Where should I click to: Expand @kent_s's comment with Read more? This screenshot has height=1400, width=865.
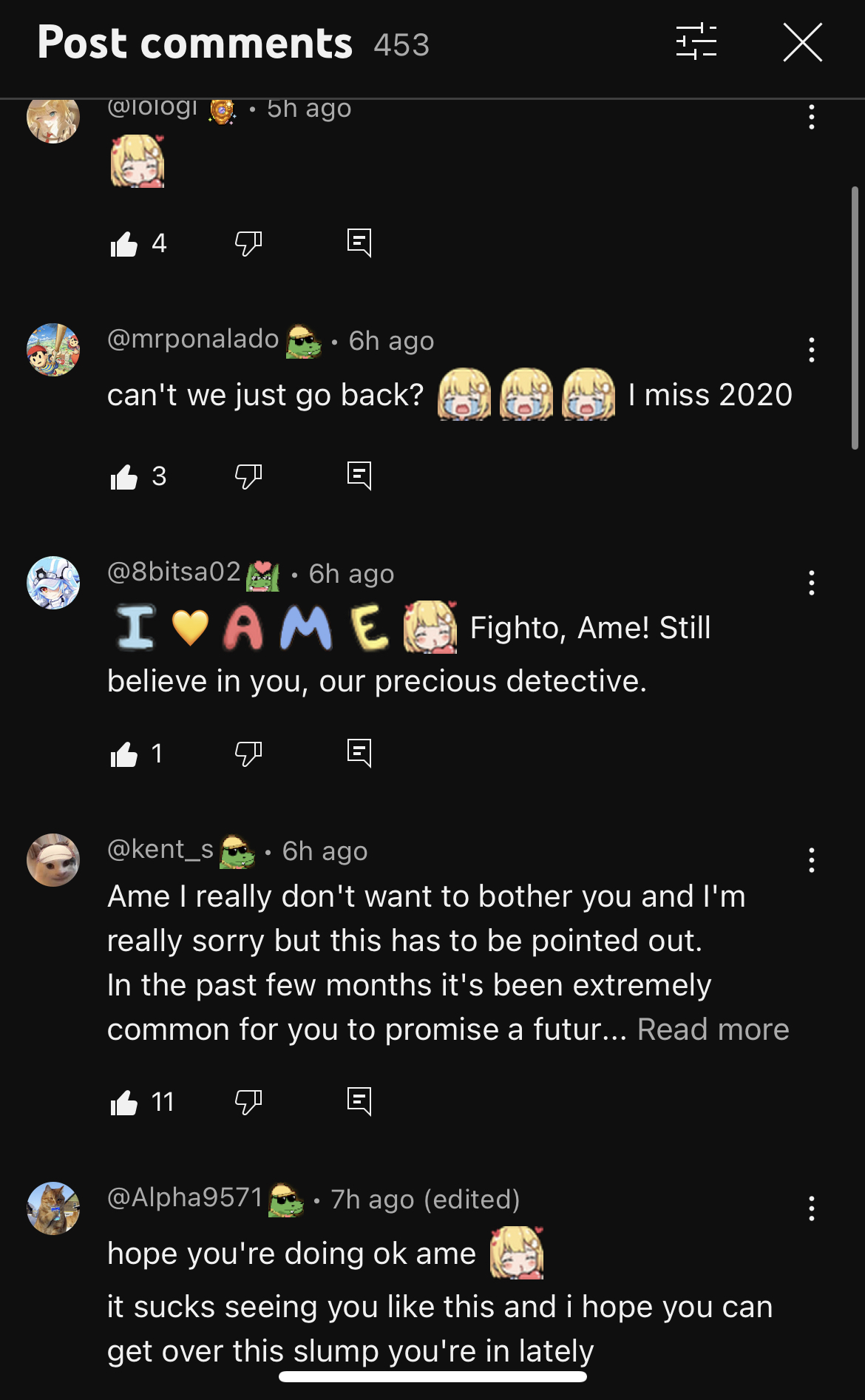tap(713, 1029)
